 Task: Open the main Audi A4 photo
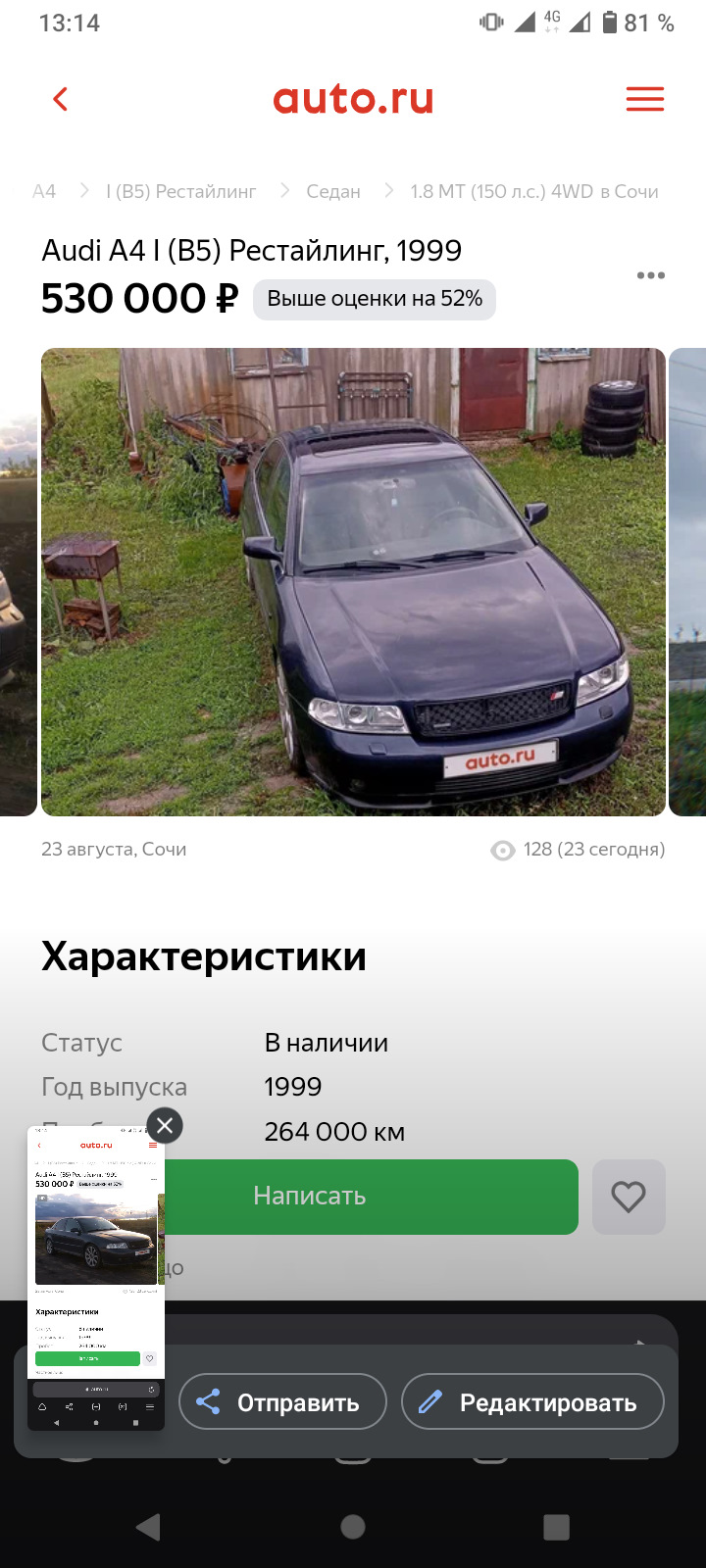point(353,581)
